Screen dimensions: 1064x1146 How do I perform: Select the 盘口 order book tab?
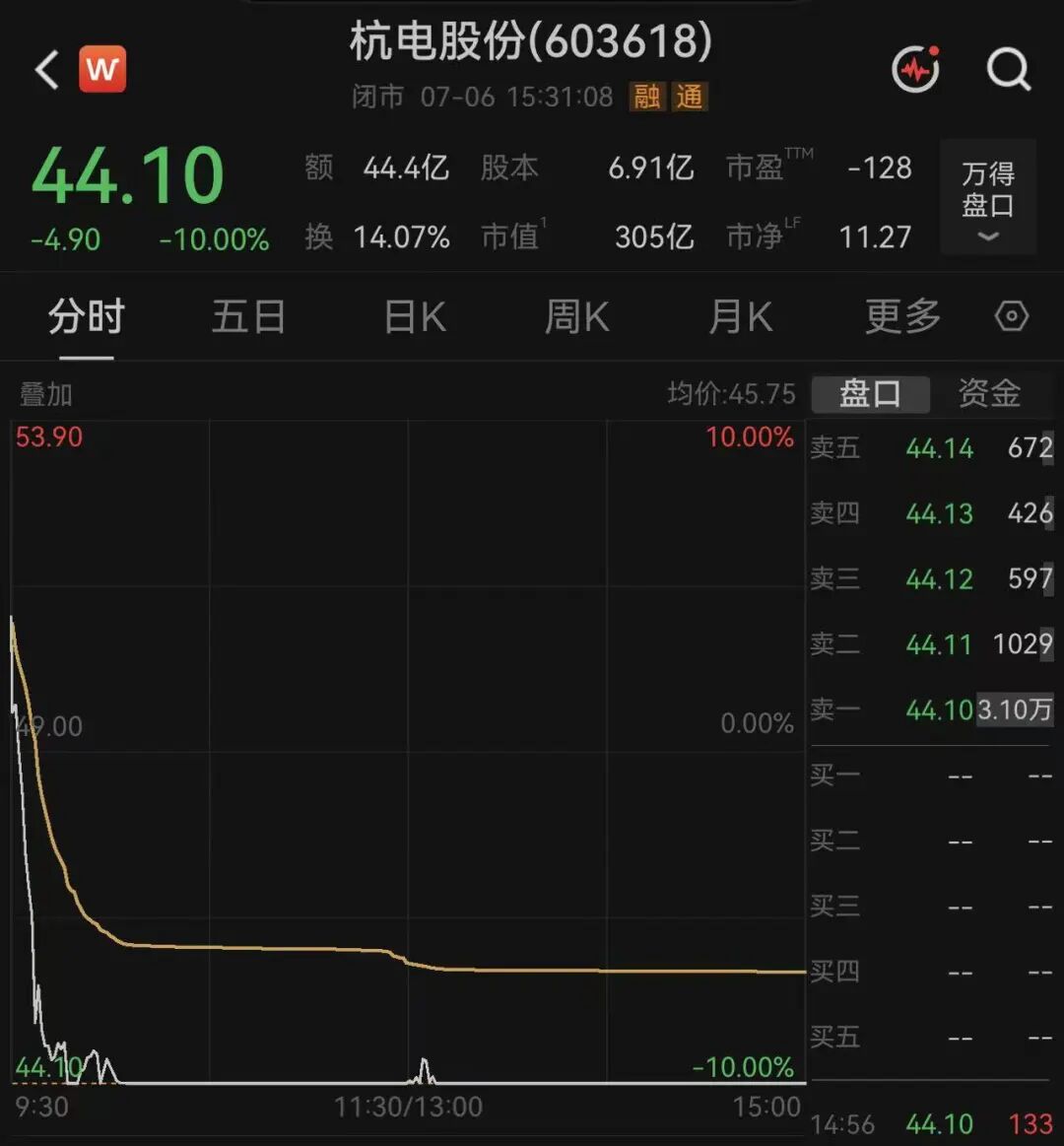870,394
